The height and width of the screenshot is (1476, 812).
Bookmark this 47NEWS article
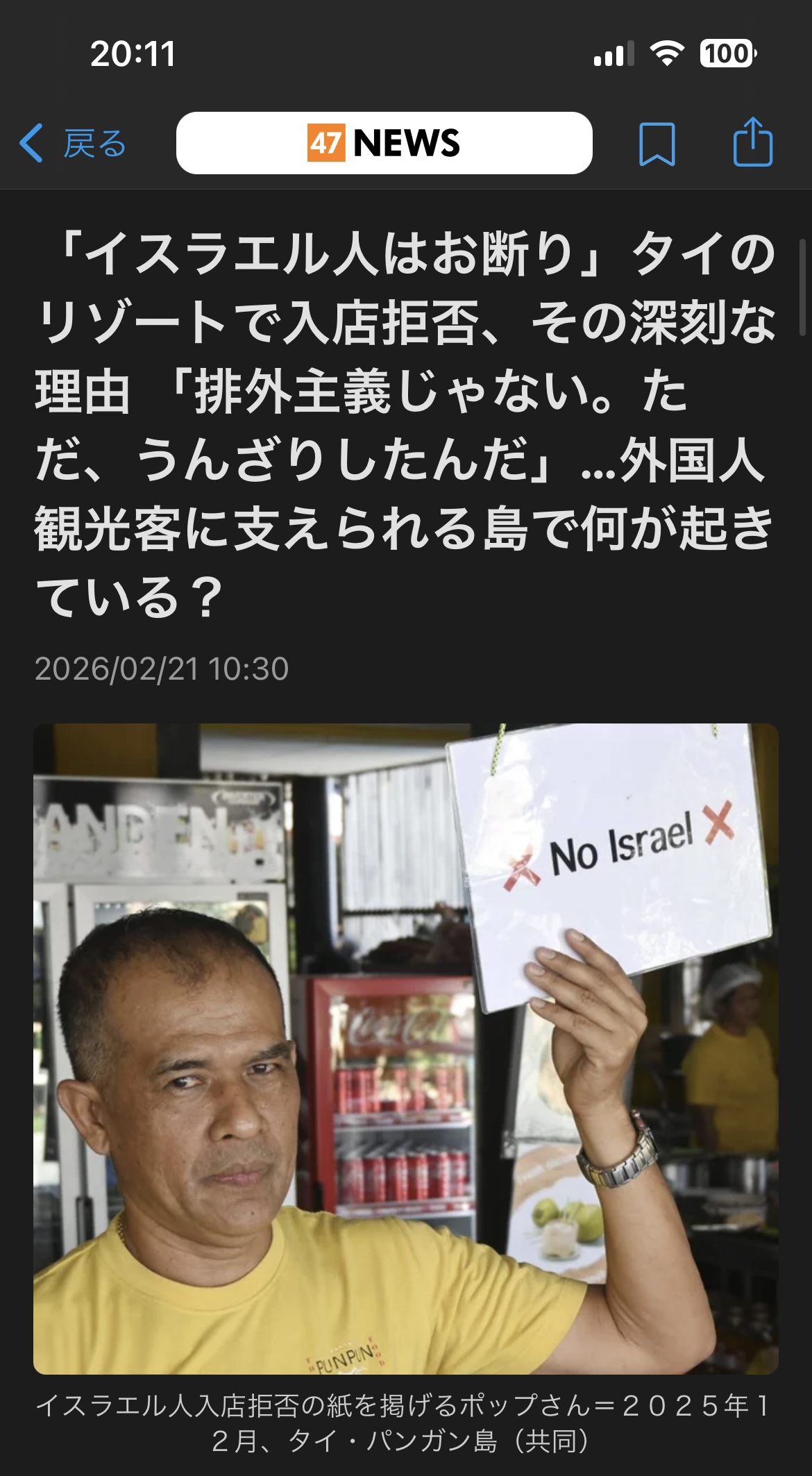coord(656,144)
